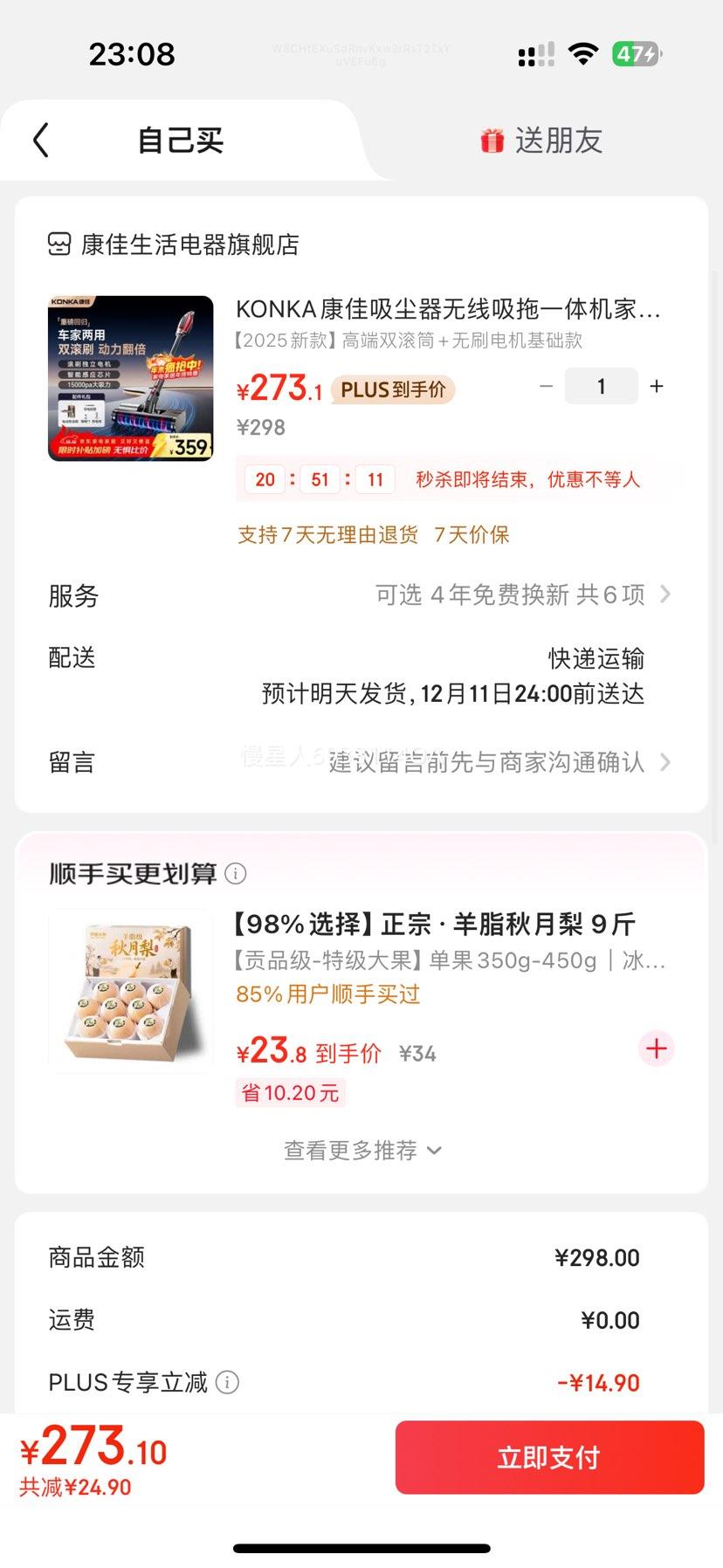Image resolution: width=723 pixels, height=1568 pixels.
Task: View the 秋月梨 product picture
Action: (131, 992)
